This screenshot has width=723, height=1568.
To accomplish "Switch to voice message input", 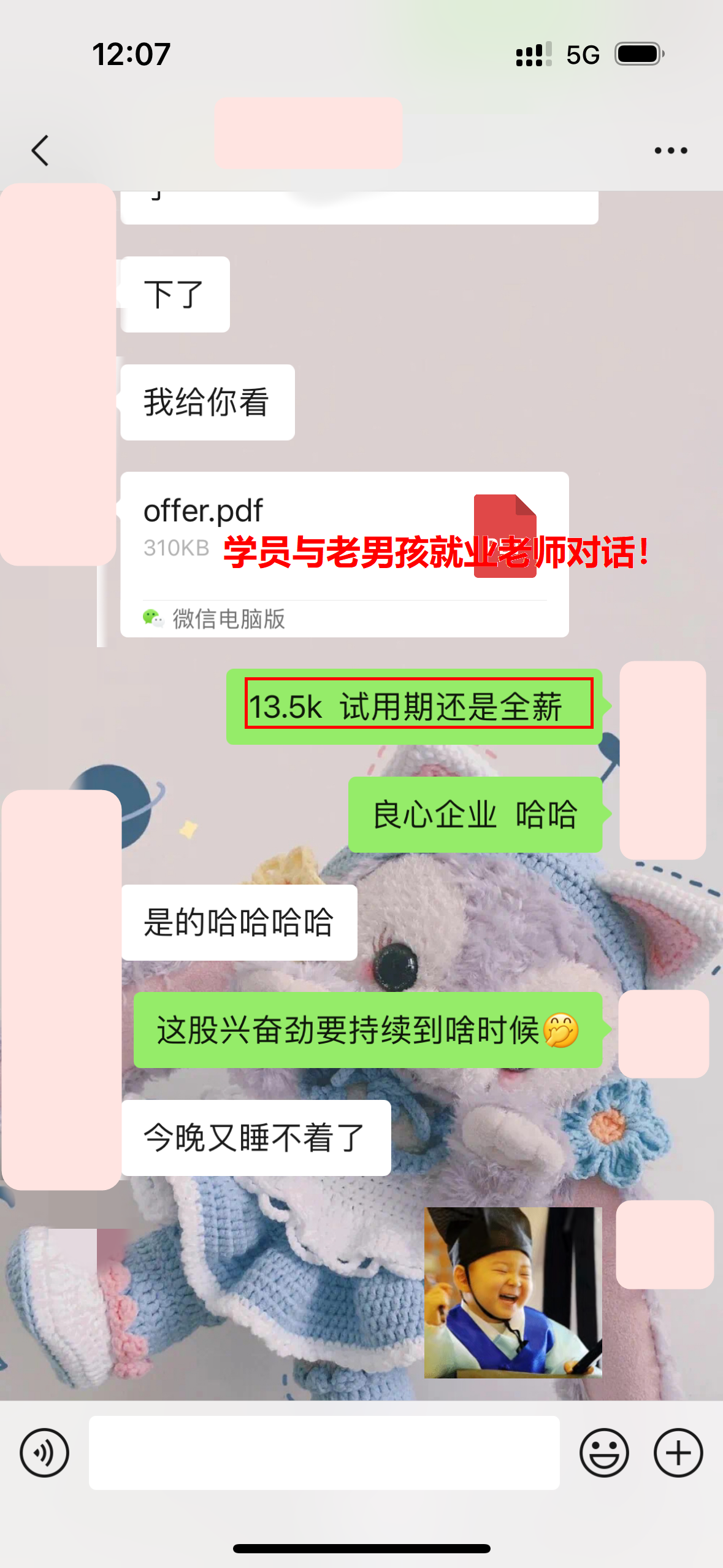I will (x=44, y=1452).
